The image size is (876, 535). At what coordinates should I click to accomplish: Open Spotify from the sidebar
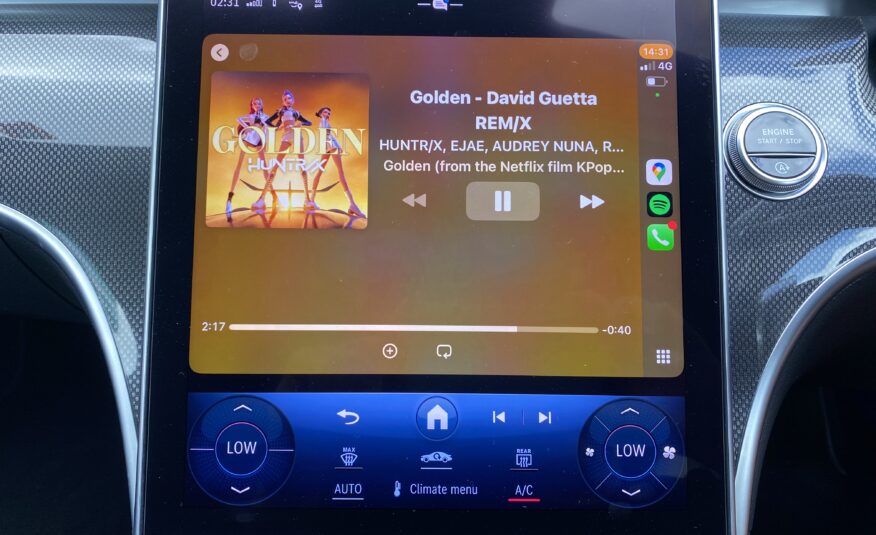[x=659, y=204]
